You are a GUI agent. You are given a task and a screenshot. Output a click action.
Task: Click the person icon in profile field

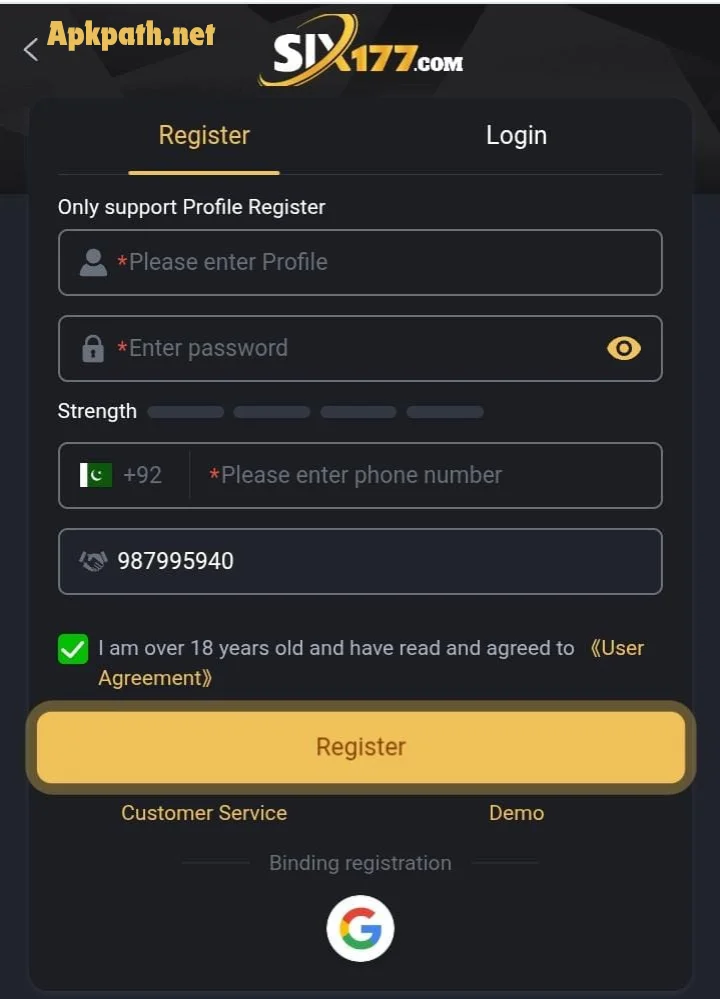coord(93,262)
